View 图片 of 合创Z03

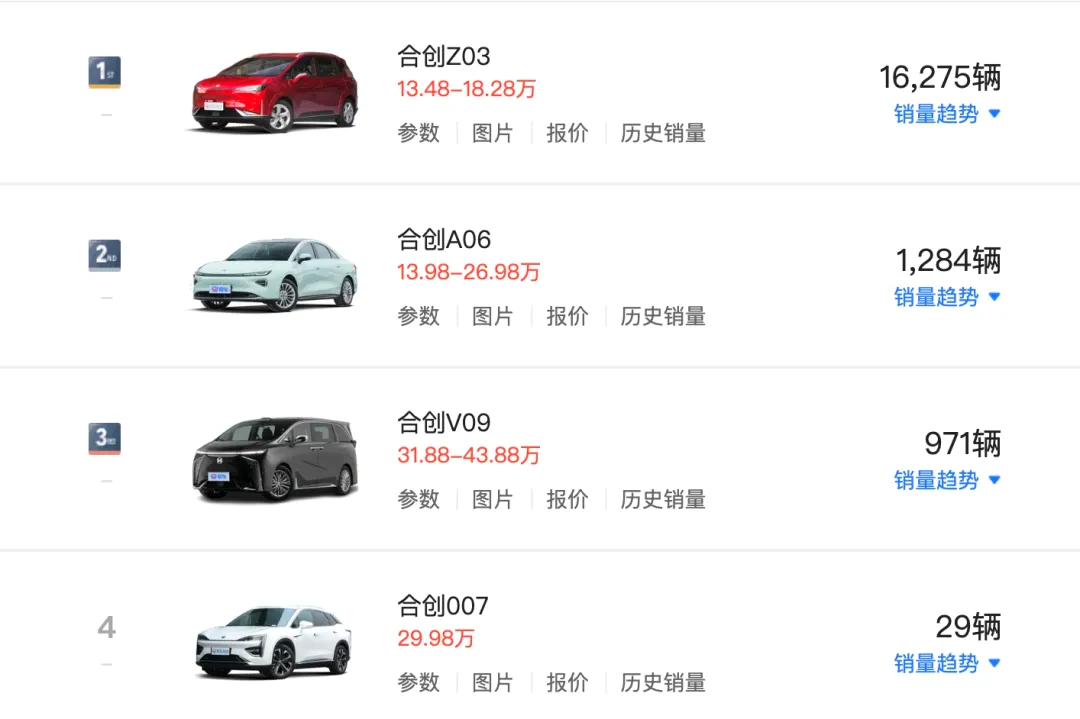click(492, 133)
